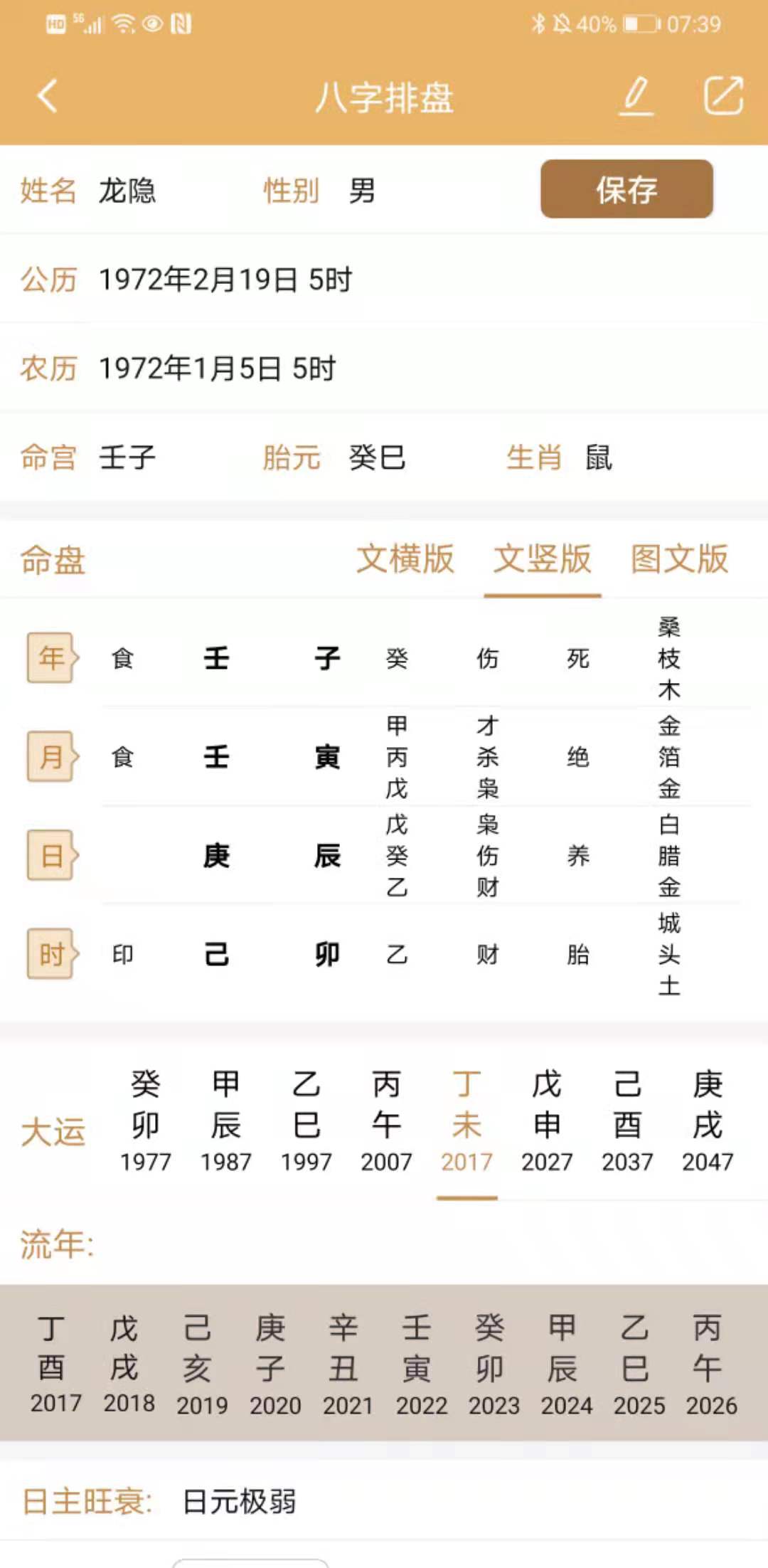Switch to the 文横版 tab
This screenshot has width=768, height=1568.
pyautogui.click(x=405, y=559)
